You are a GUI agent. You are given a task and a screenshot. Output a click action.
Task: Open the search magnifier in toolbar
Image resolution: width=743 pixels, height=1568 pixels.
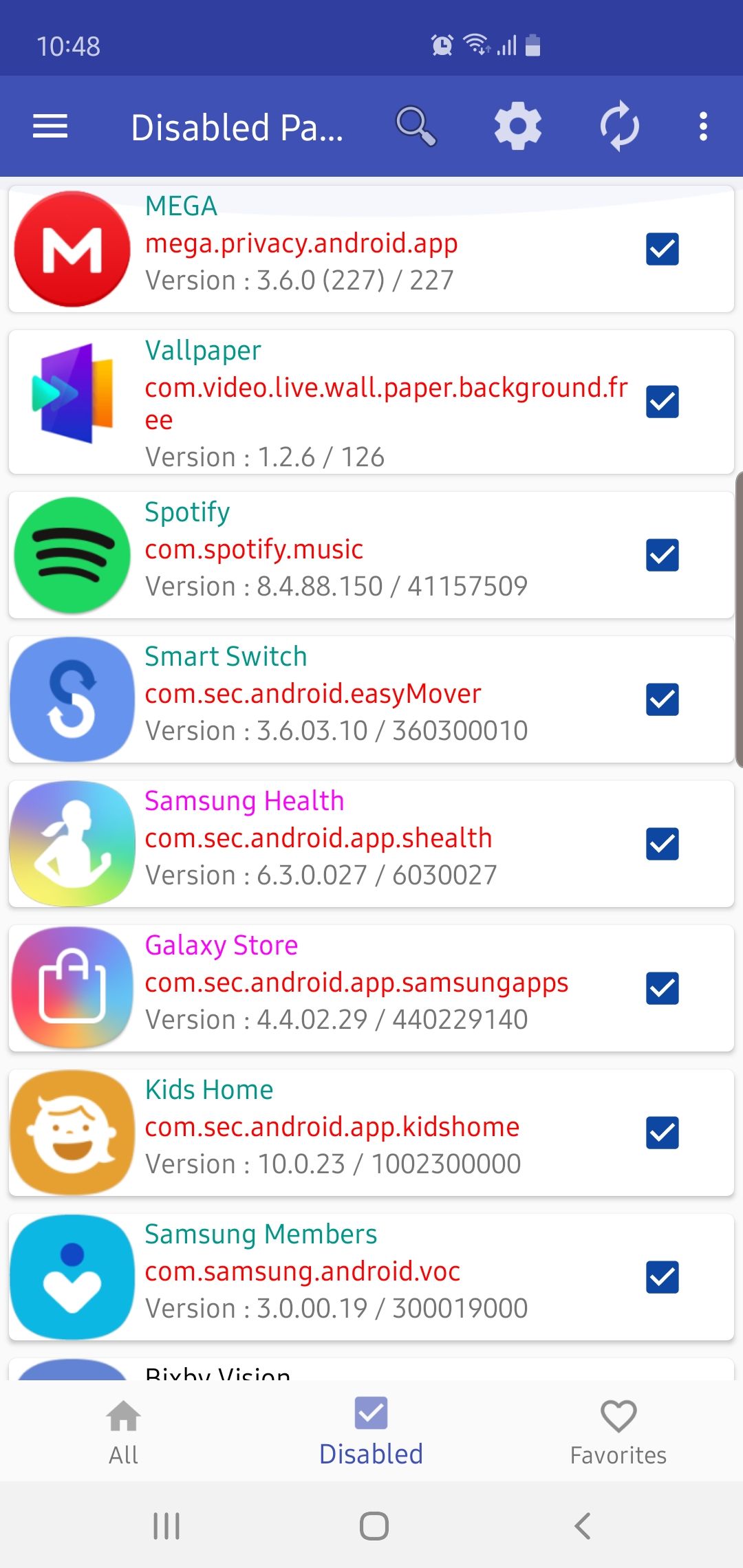pos(416,127)
